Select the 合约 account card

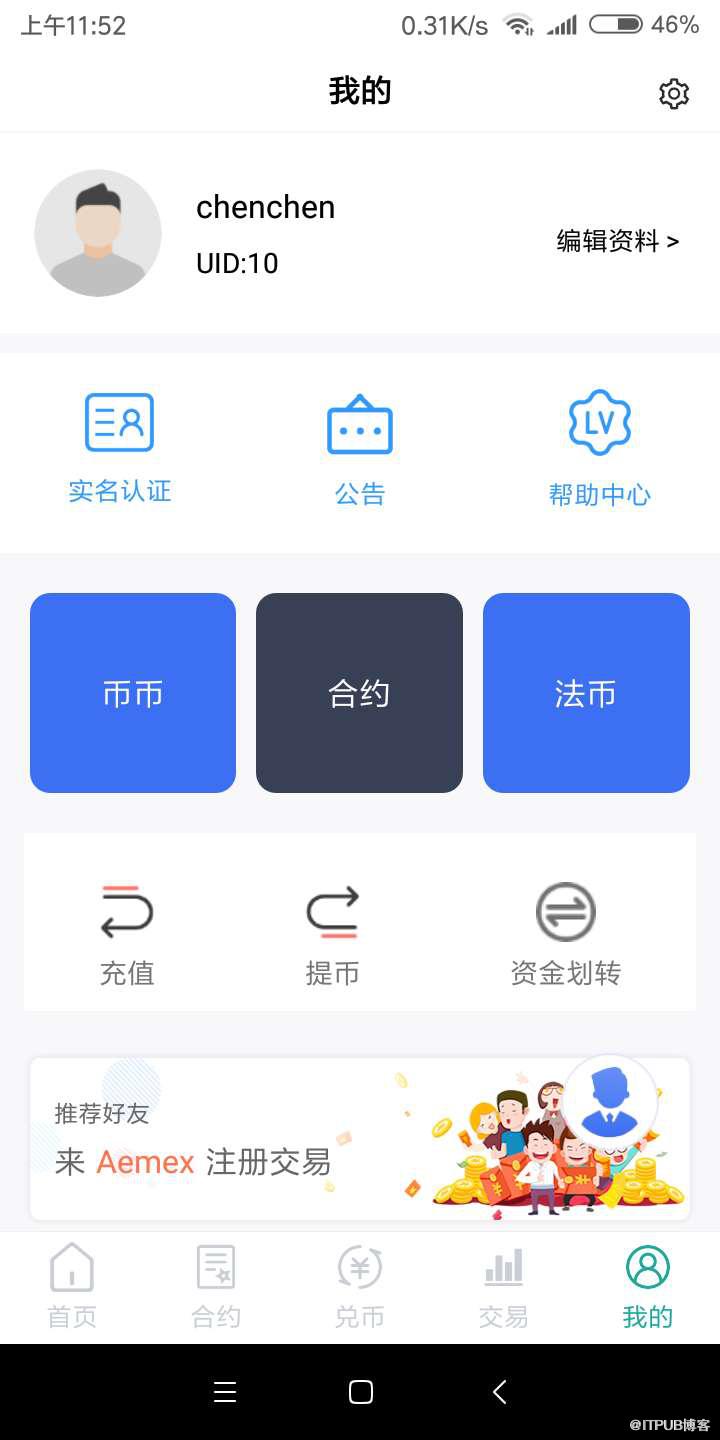pyautogui.click(x=359, y=693)
